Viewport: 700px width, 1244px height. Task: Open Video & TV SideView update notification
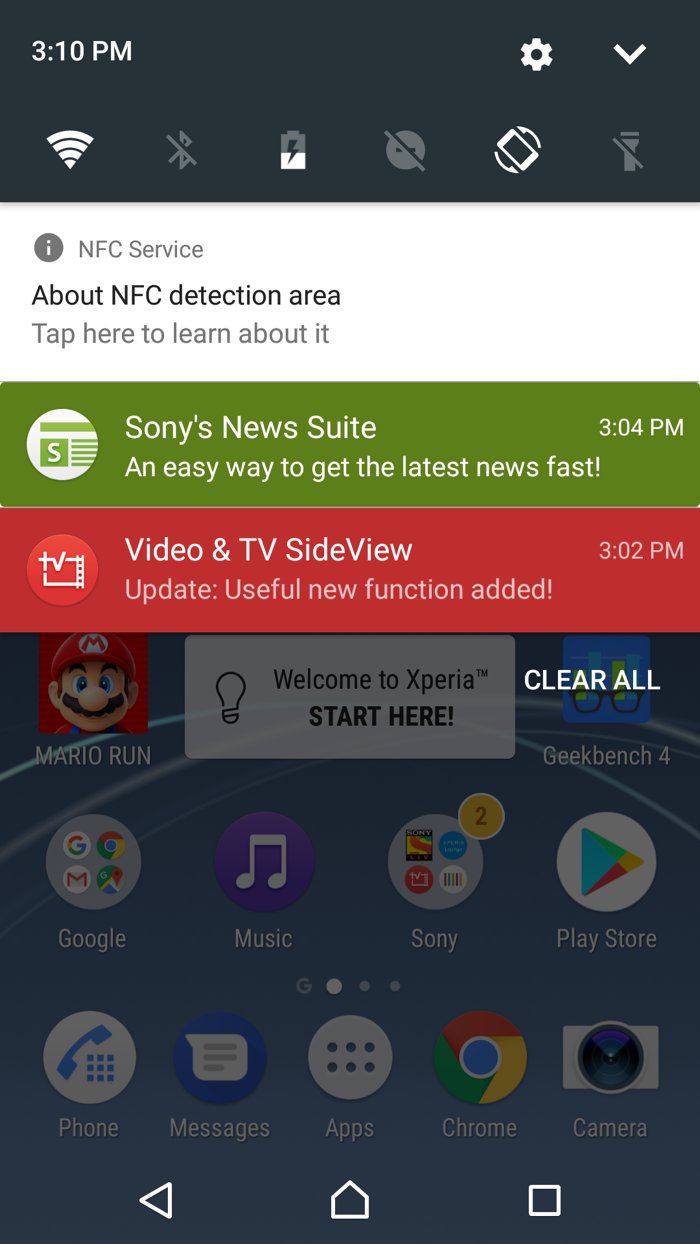(x=350, y=569)
